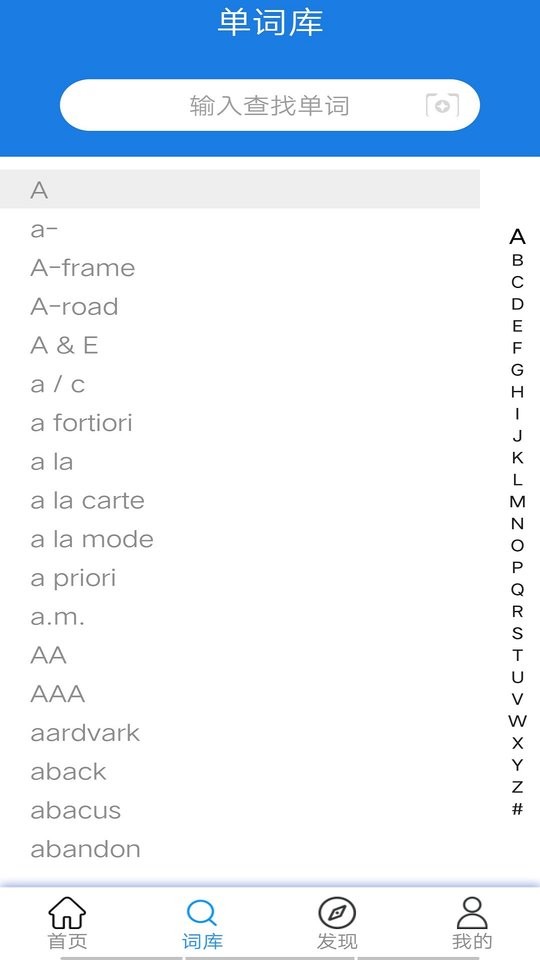Select the 词库 tab
Screen dimensions: 540x960
202,923
